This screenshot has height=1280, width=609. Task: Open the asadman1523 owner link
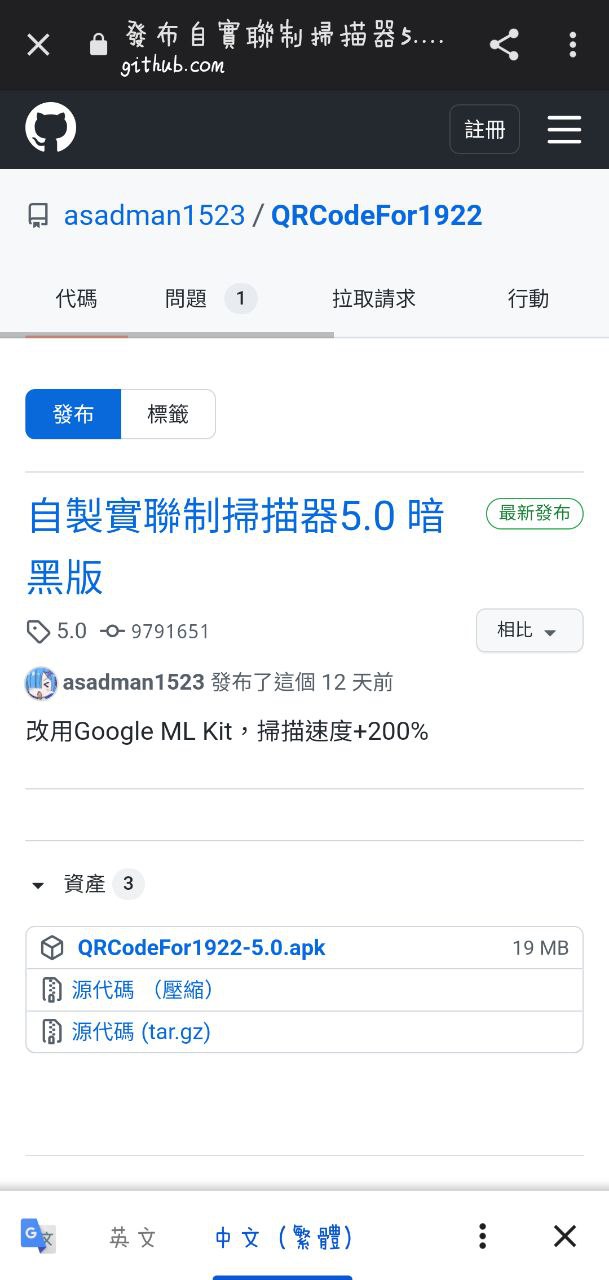point(154,215)
